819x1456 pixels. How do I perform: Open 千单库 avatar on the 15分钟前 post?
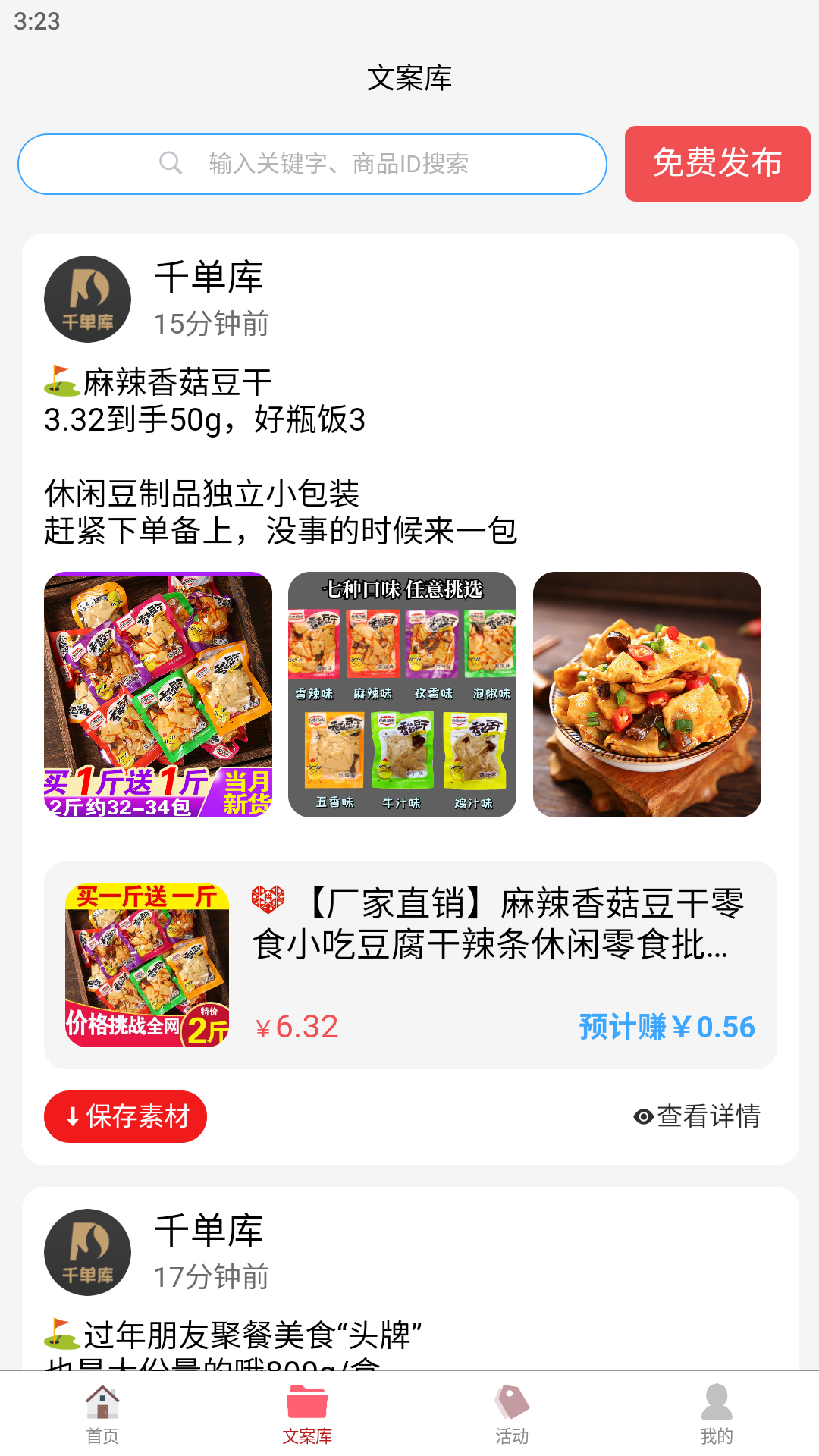click(87, 300)
